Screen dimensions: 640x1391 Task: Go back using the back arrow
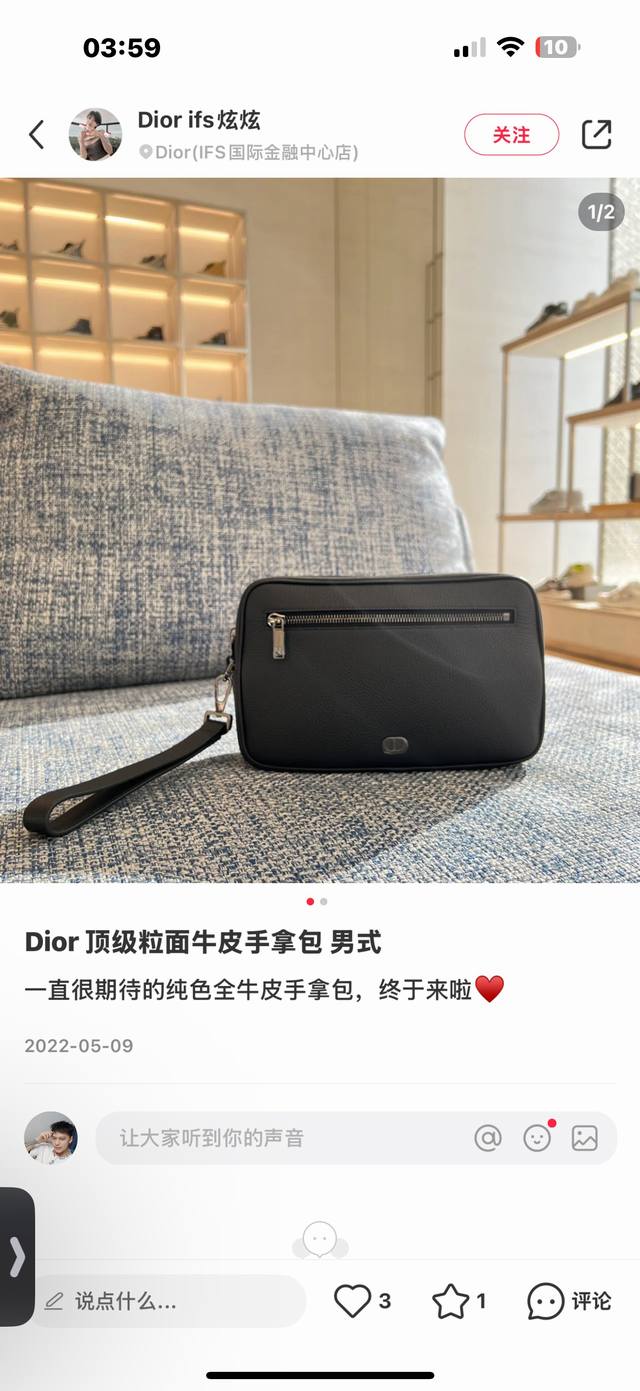coord(37,134)
